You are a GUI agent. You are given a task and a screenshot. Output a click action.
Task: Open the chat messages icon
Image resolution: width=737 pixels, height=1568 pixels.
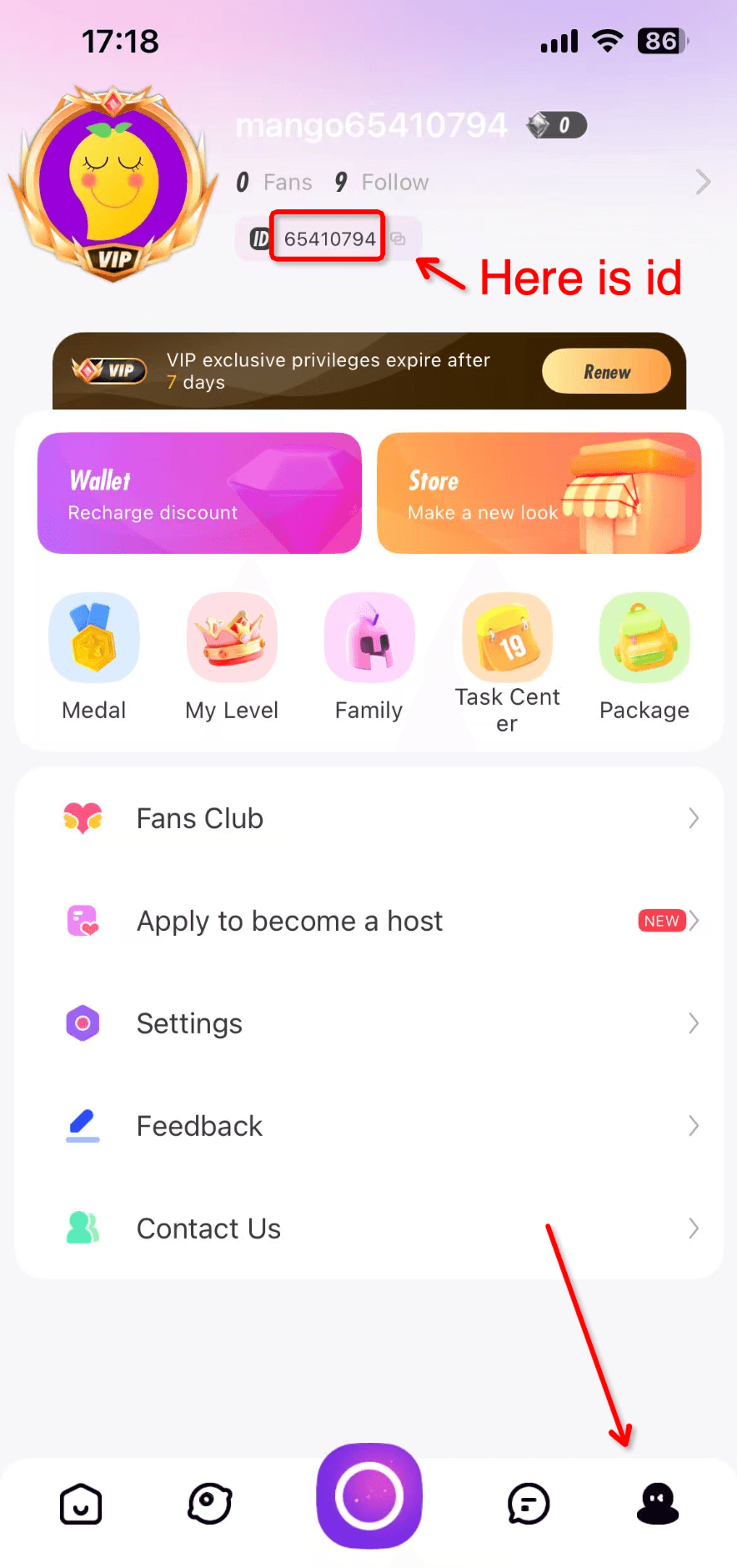point(529,1504)
